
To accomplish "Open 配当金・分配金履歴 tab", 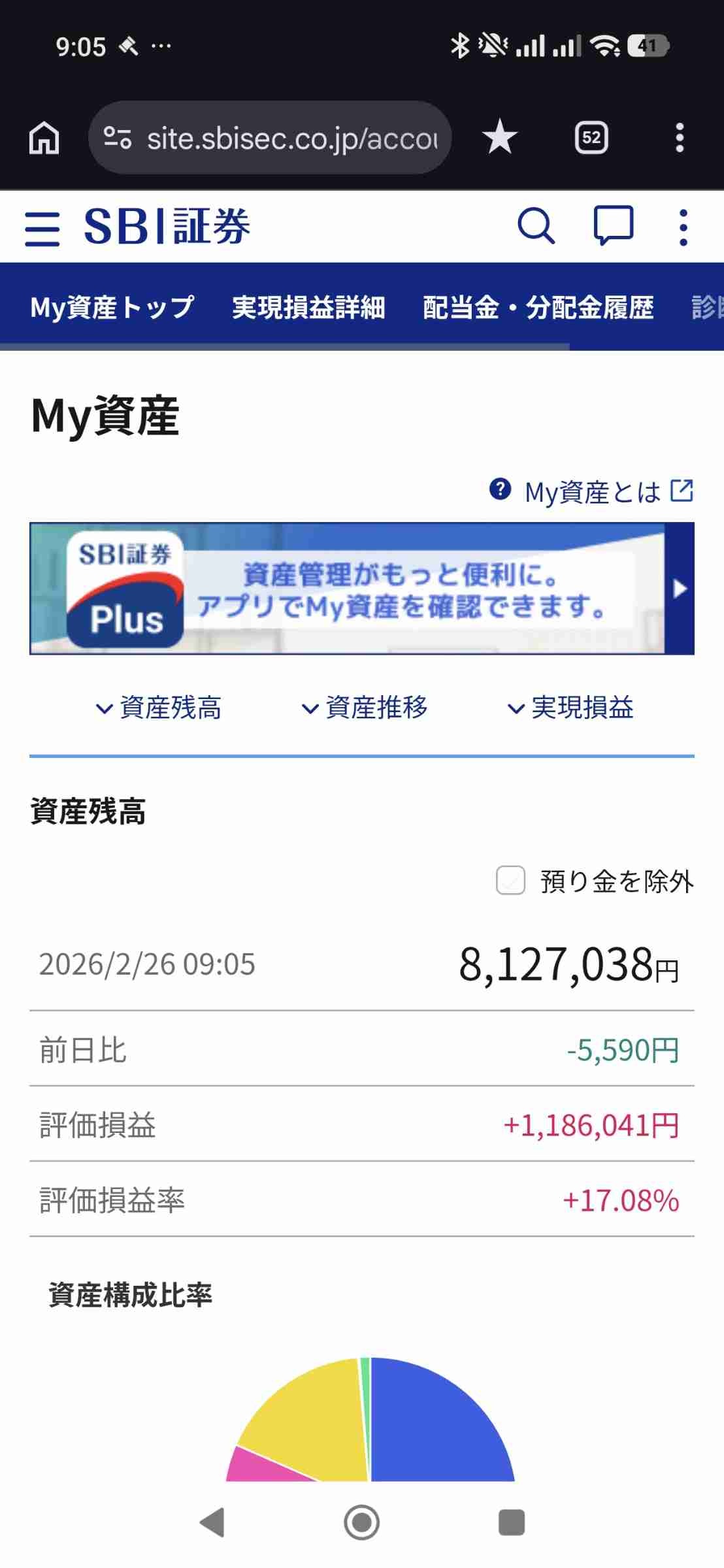I will pyautogui.click(x=538, y=307).
